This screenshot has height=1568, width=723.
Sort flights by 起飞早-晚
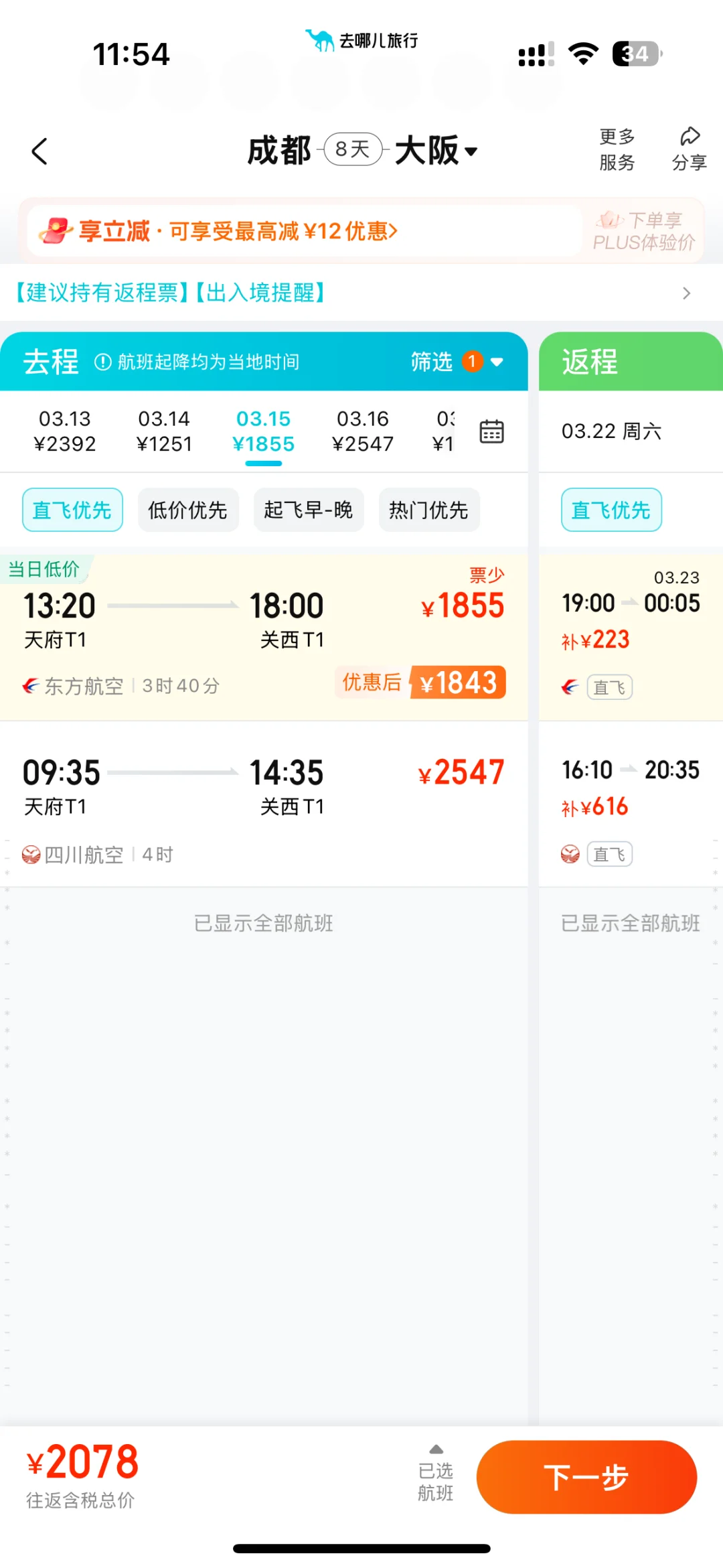pos(309,510)
